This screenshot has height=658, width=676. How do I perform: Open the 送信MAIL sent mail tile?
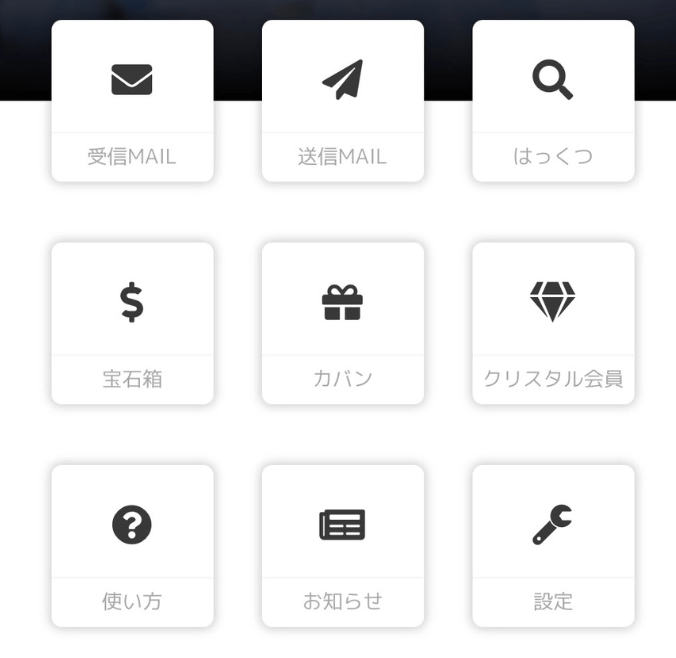click(342, 101)
